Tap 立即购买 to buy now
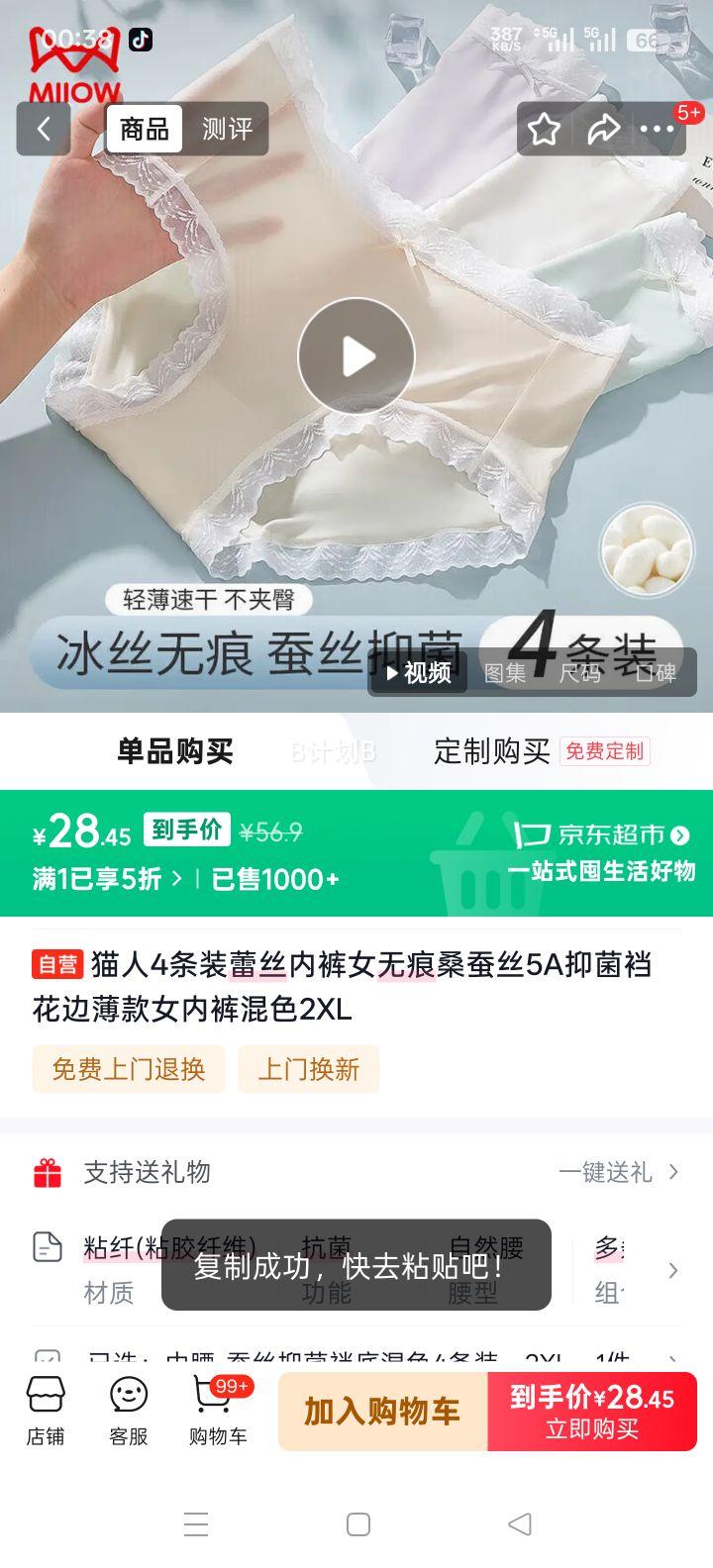713x1568 pixels. coord(594,1410)
